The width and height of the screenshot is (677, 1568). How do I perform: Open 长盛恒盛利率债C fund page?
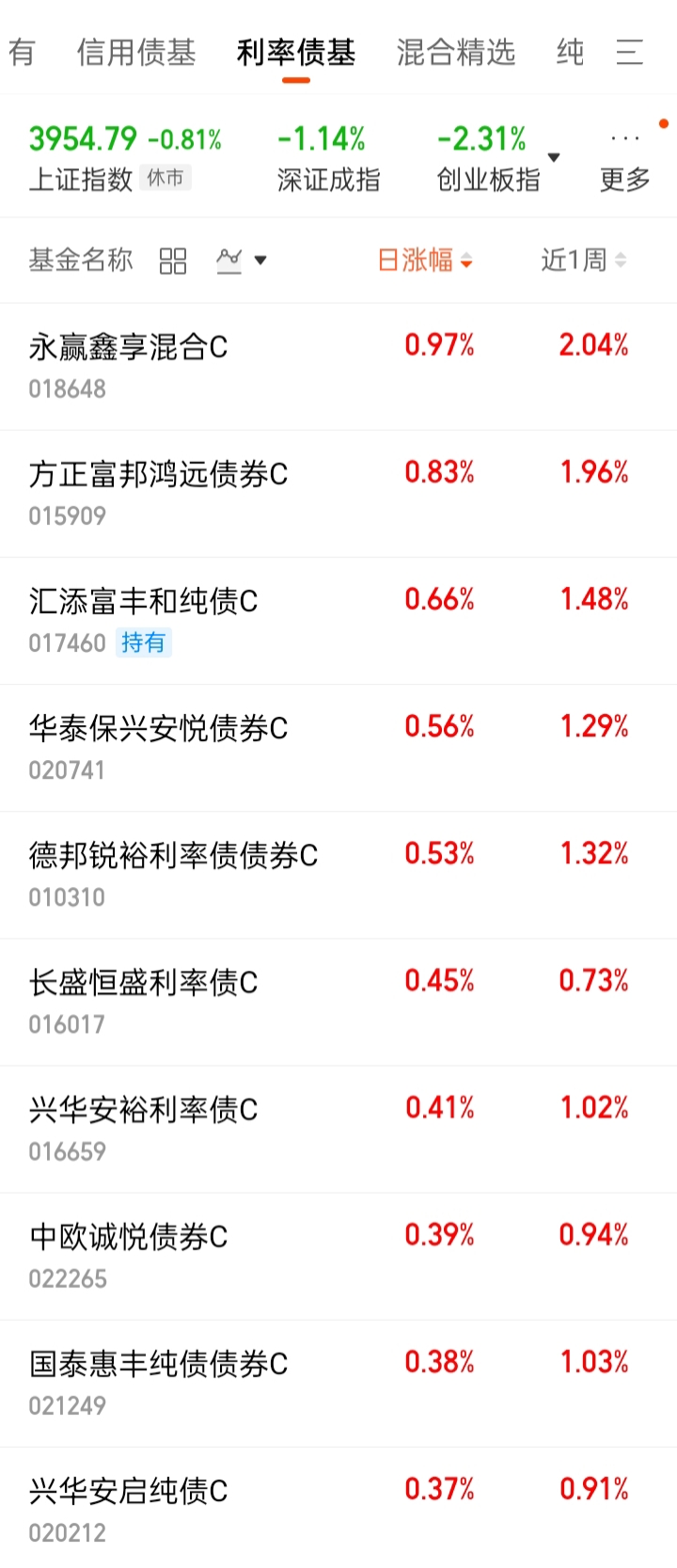[143, 983]
